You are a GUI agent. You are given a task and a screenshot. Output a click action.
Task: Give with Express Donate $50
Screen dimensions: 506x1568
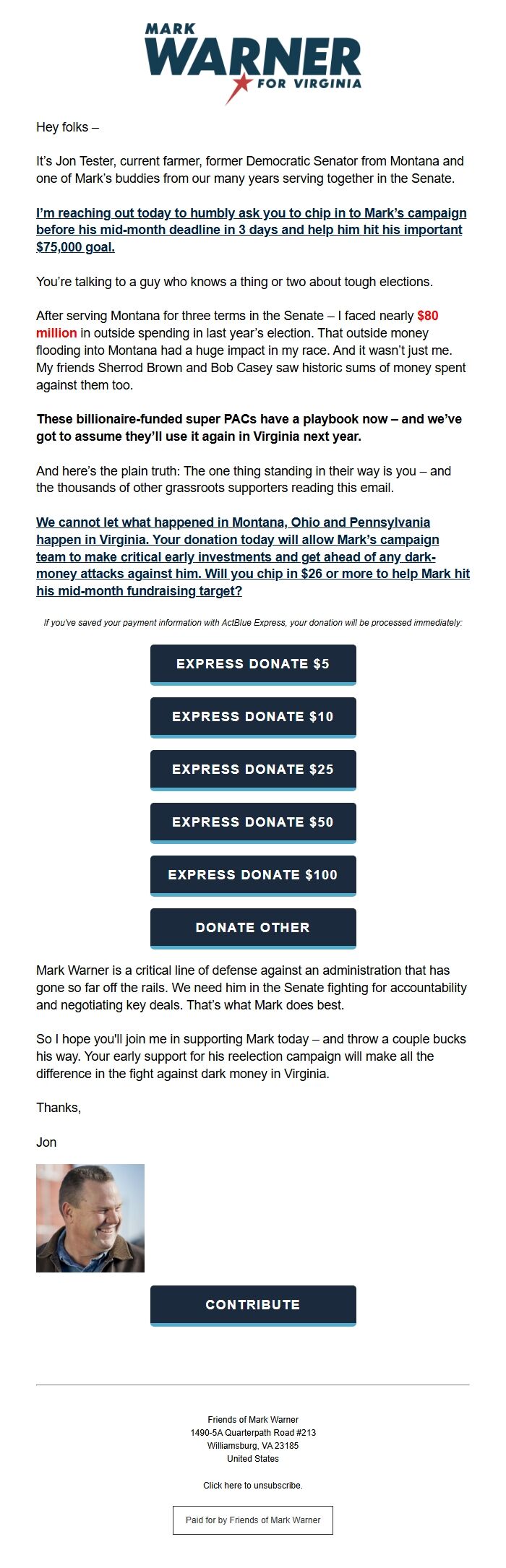point(252,822)
